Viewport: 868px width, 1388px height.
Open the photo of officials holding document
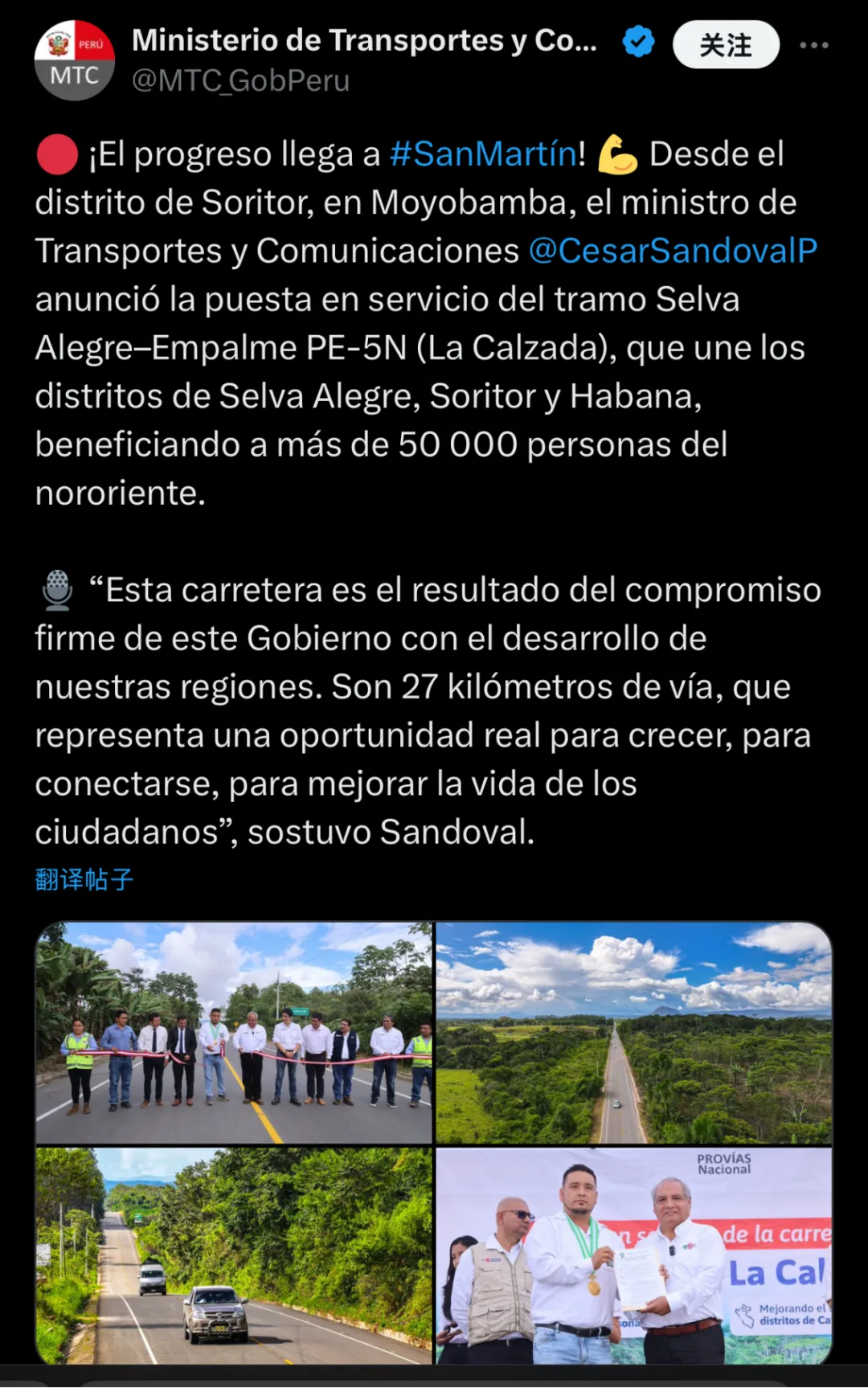633,1255
